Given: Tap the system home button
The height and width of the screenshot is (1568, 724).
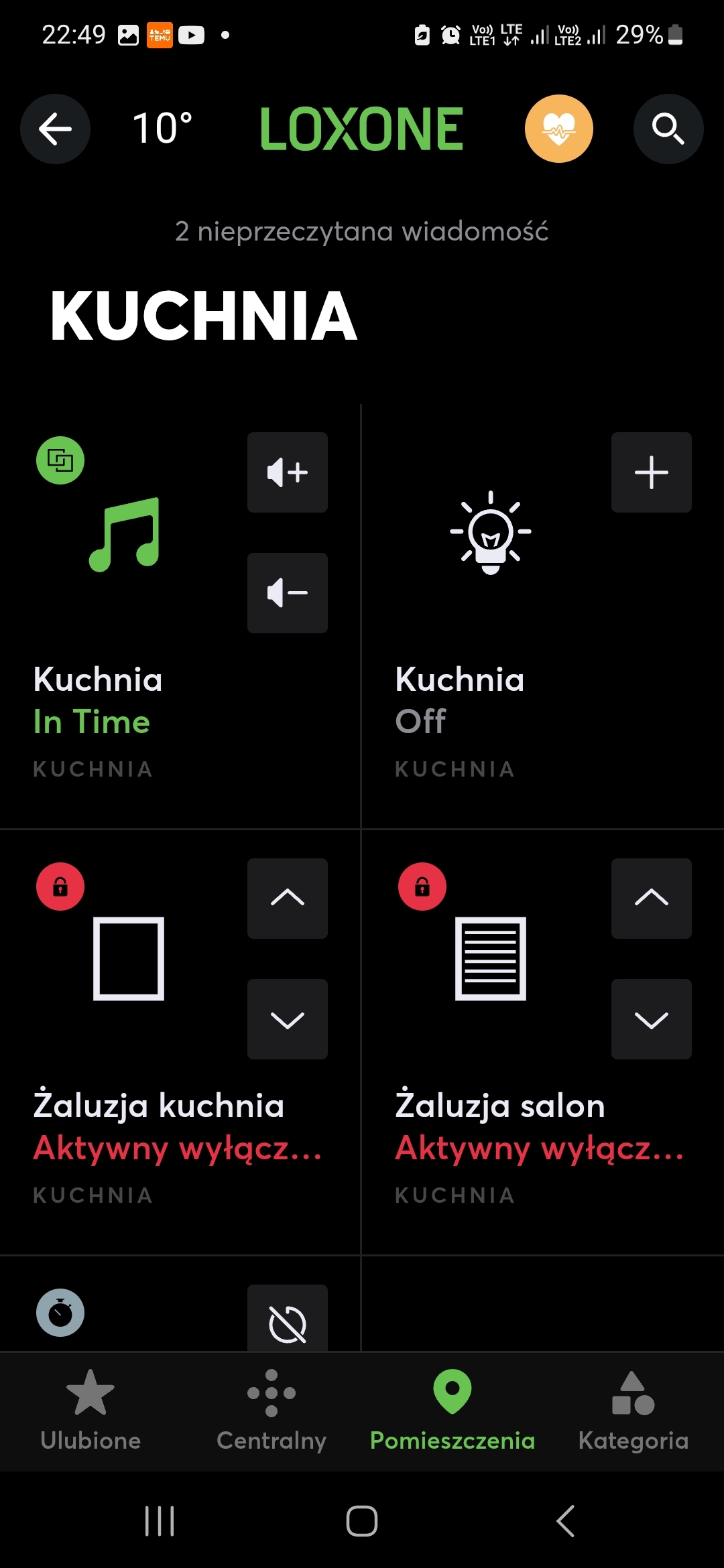Looking at the screenshot, I should tap(362, 1520).
